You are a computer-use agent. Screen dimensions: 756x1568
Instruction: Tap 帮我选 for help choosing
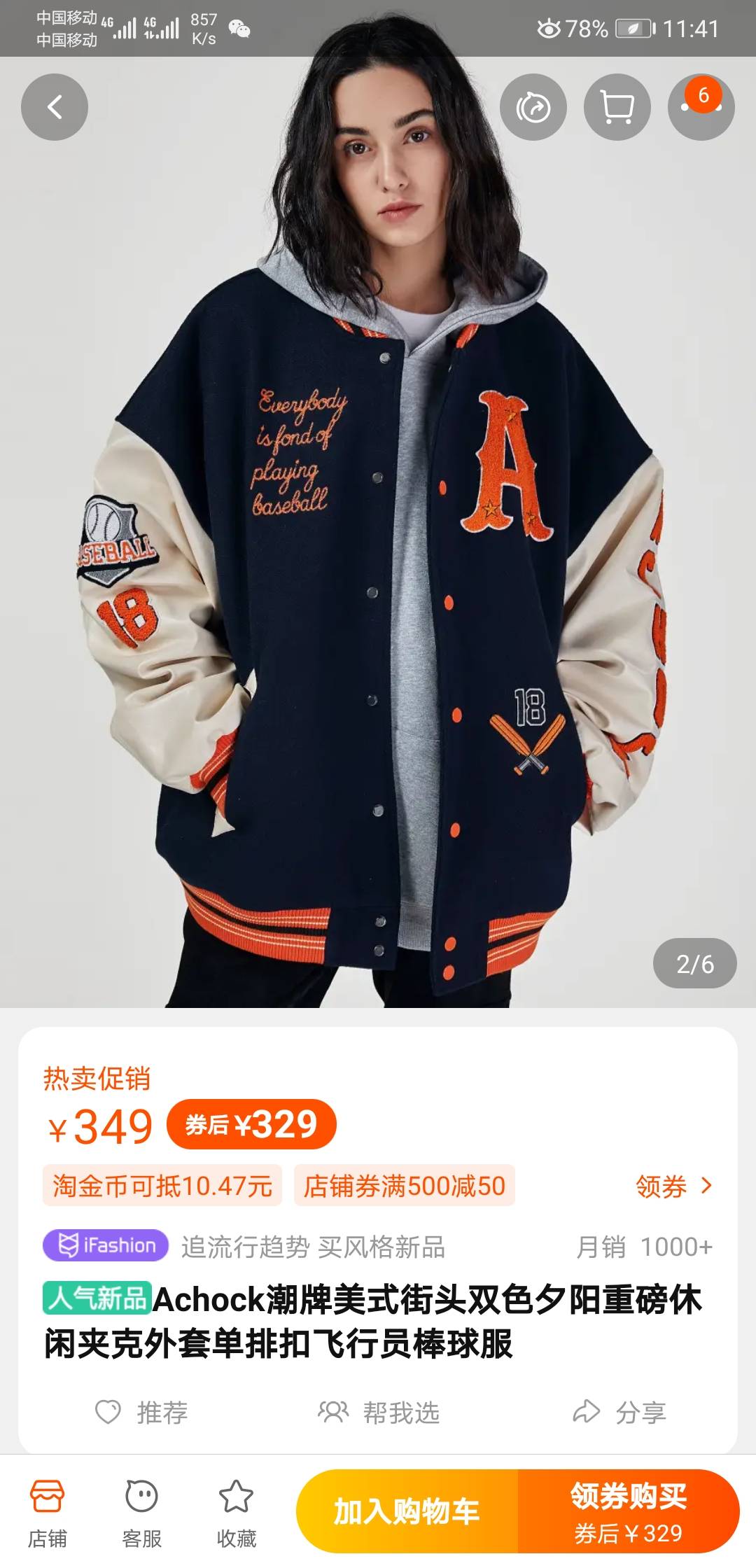click(379, 1413)
